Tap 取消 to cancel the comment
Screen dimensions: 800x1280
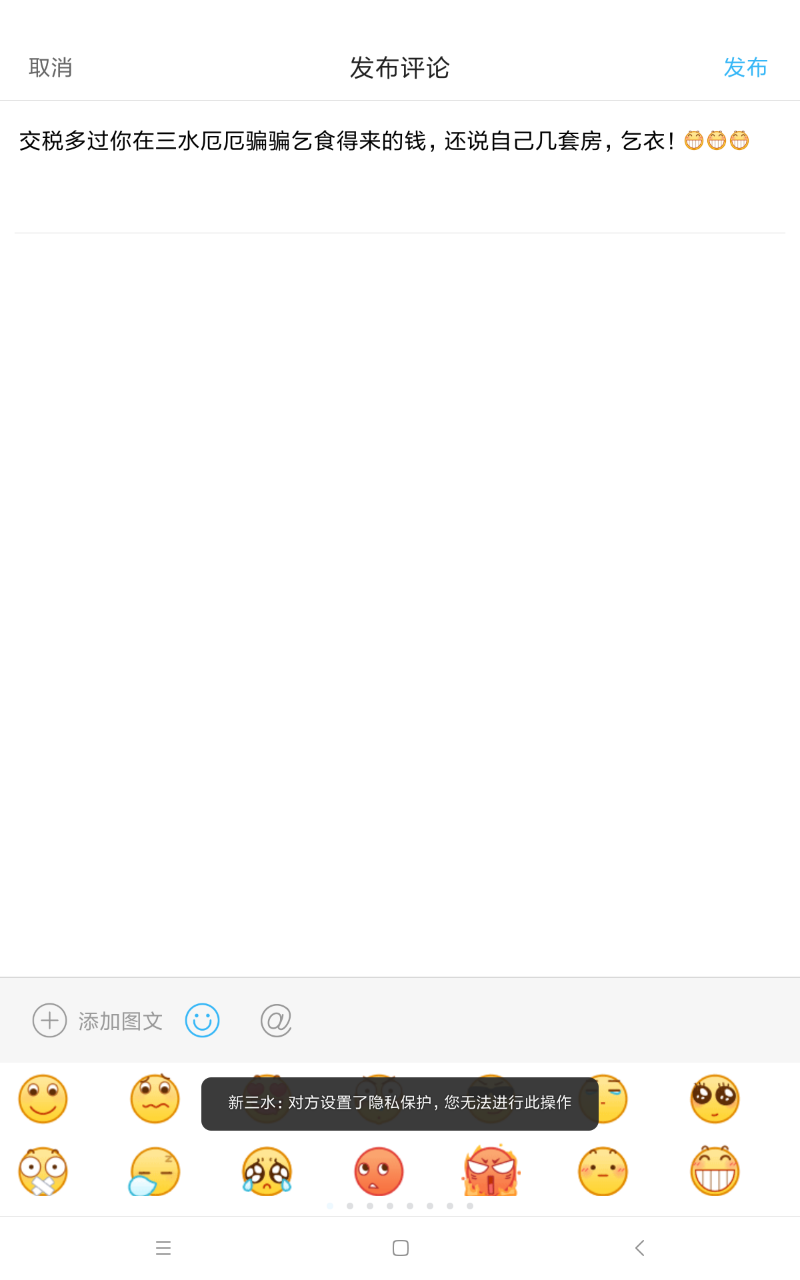[x=49, y=68]
